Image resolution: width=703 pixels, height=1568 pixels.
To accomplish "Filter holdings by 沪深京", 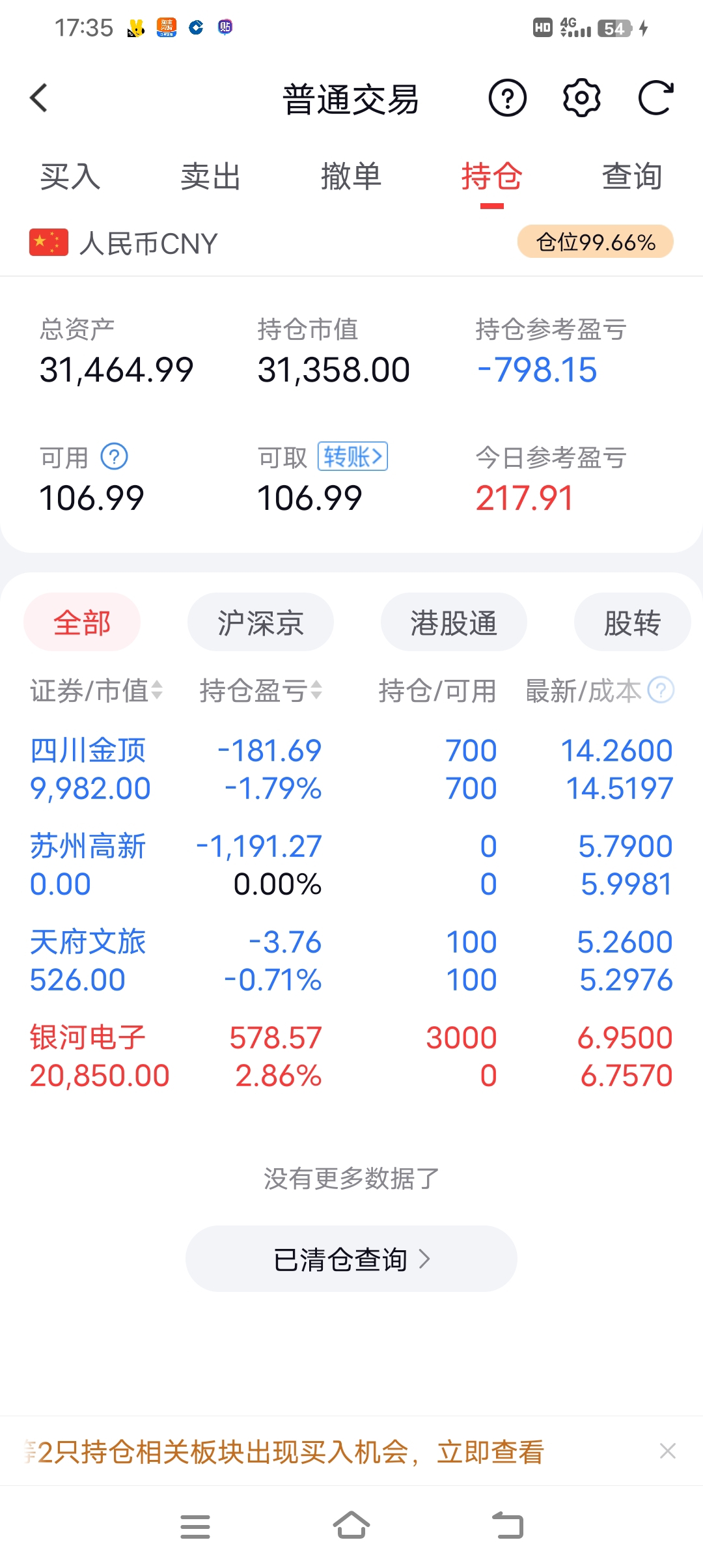I will (260, 623).
